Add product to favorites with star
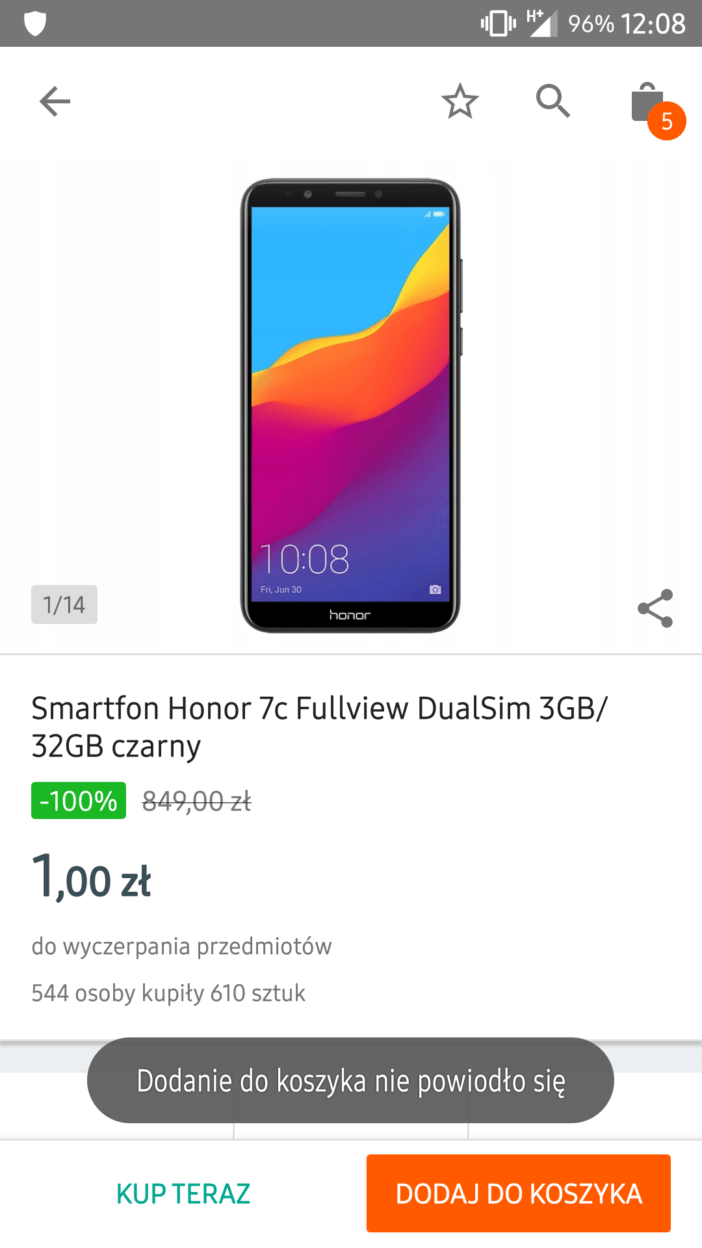The image size is (702, 1248). (460, 101)
